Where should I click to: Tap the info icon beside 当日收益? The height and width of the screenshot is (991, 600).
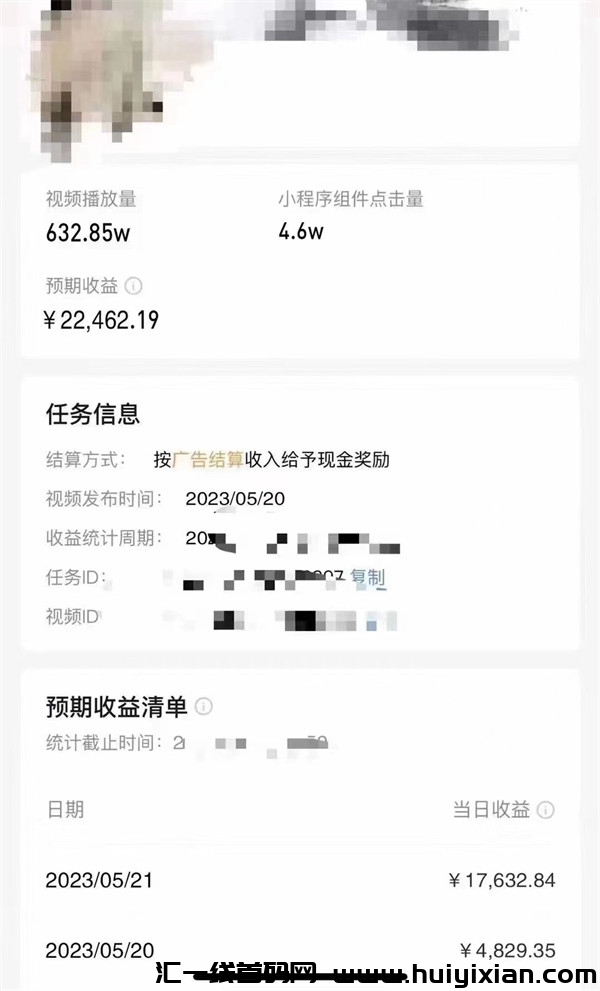[546, 810]
